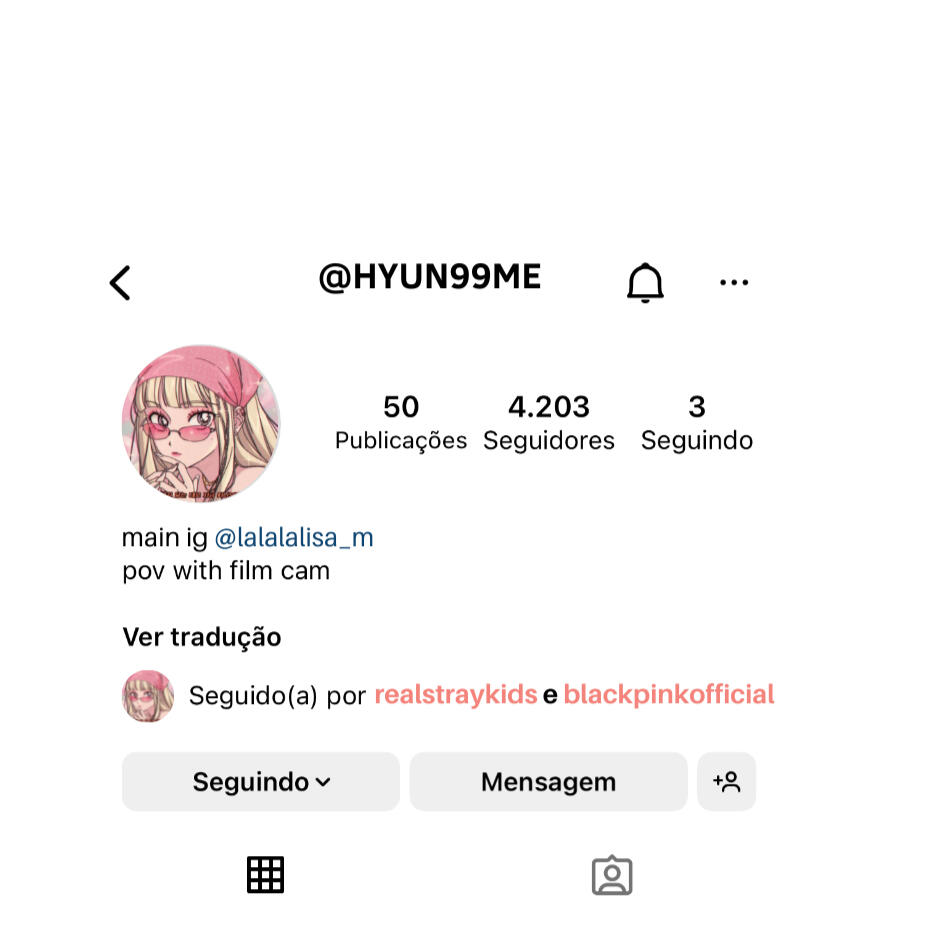Open the @lalalalisa_m link in bio
This screenshot has height=927, width=925.
pos(294,538)
